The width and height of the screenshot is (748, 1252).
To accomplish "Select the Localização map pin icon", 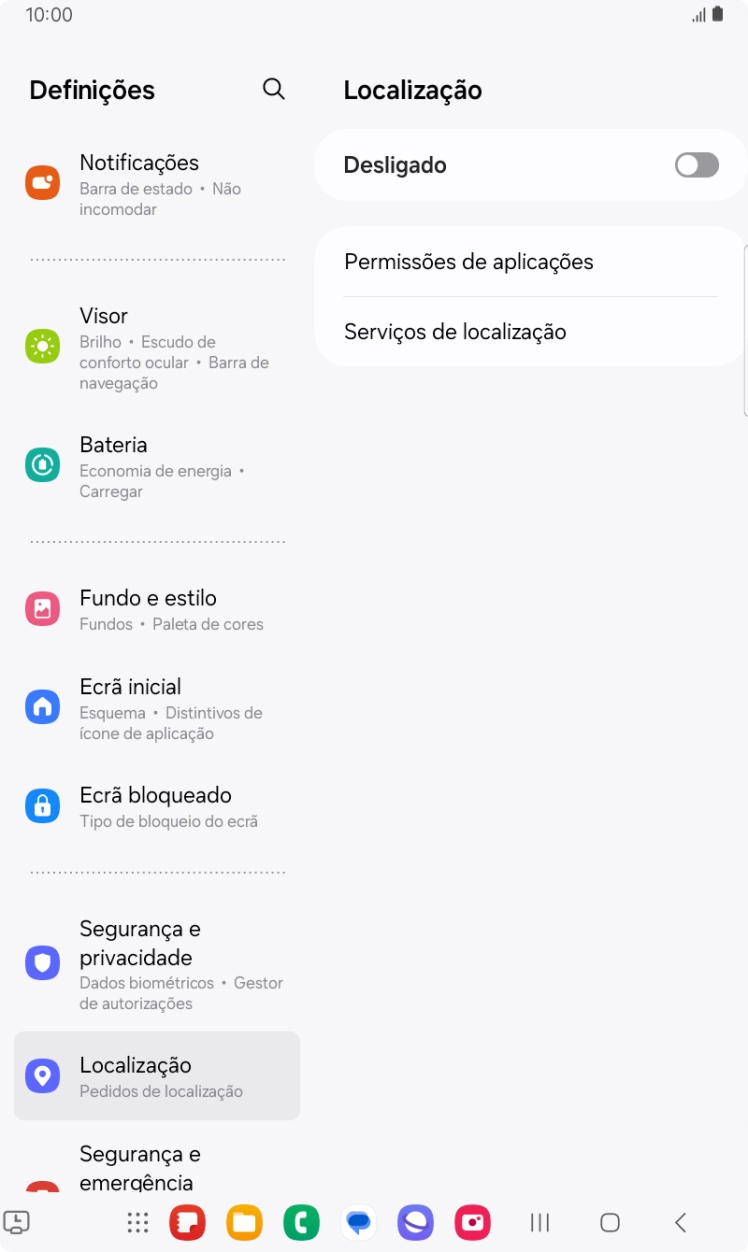I will pos(42,1076).
